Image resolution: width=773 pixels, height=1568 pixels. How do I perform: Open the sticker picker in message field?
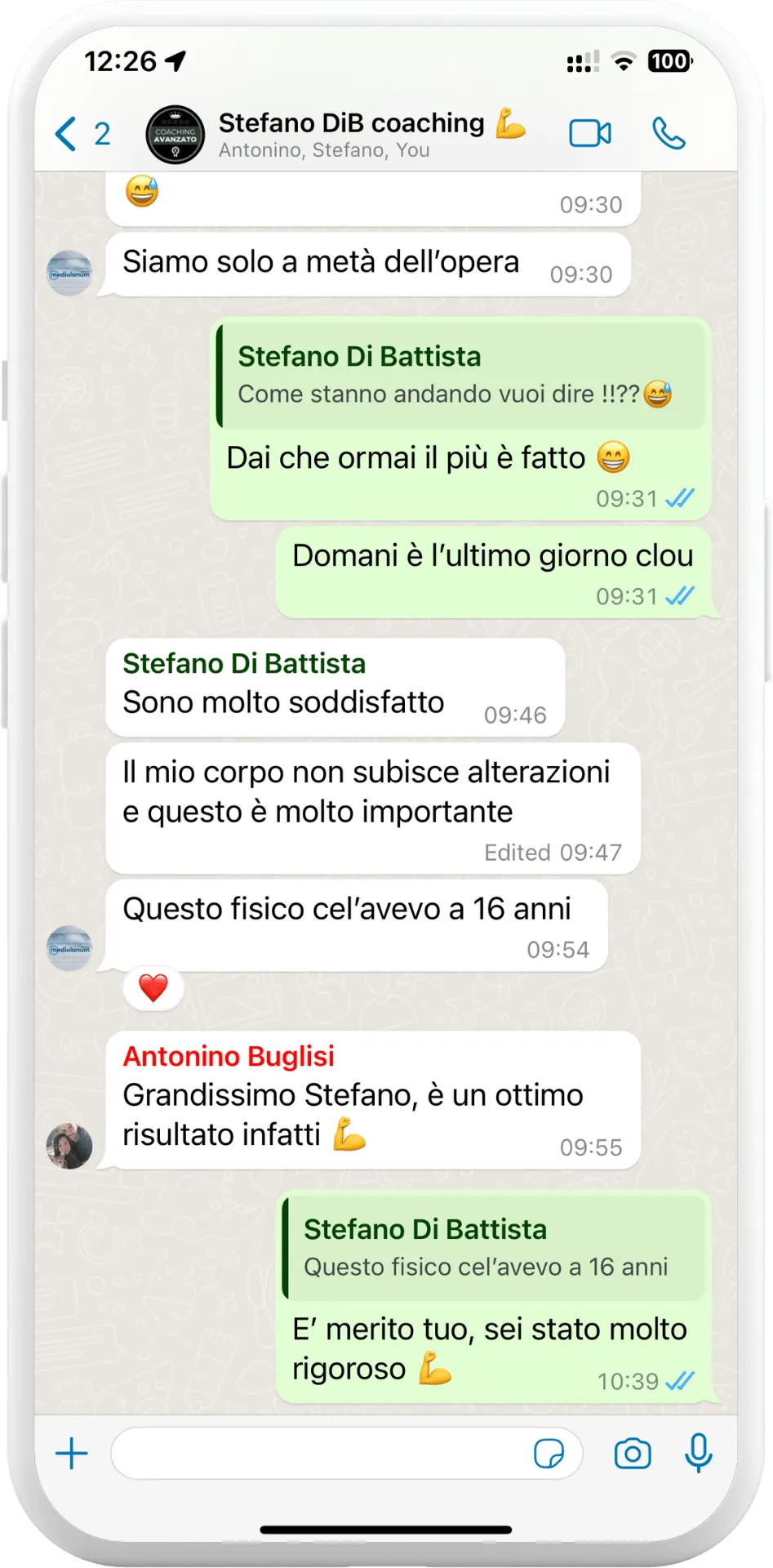click(x=549, y=1454)
